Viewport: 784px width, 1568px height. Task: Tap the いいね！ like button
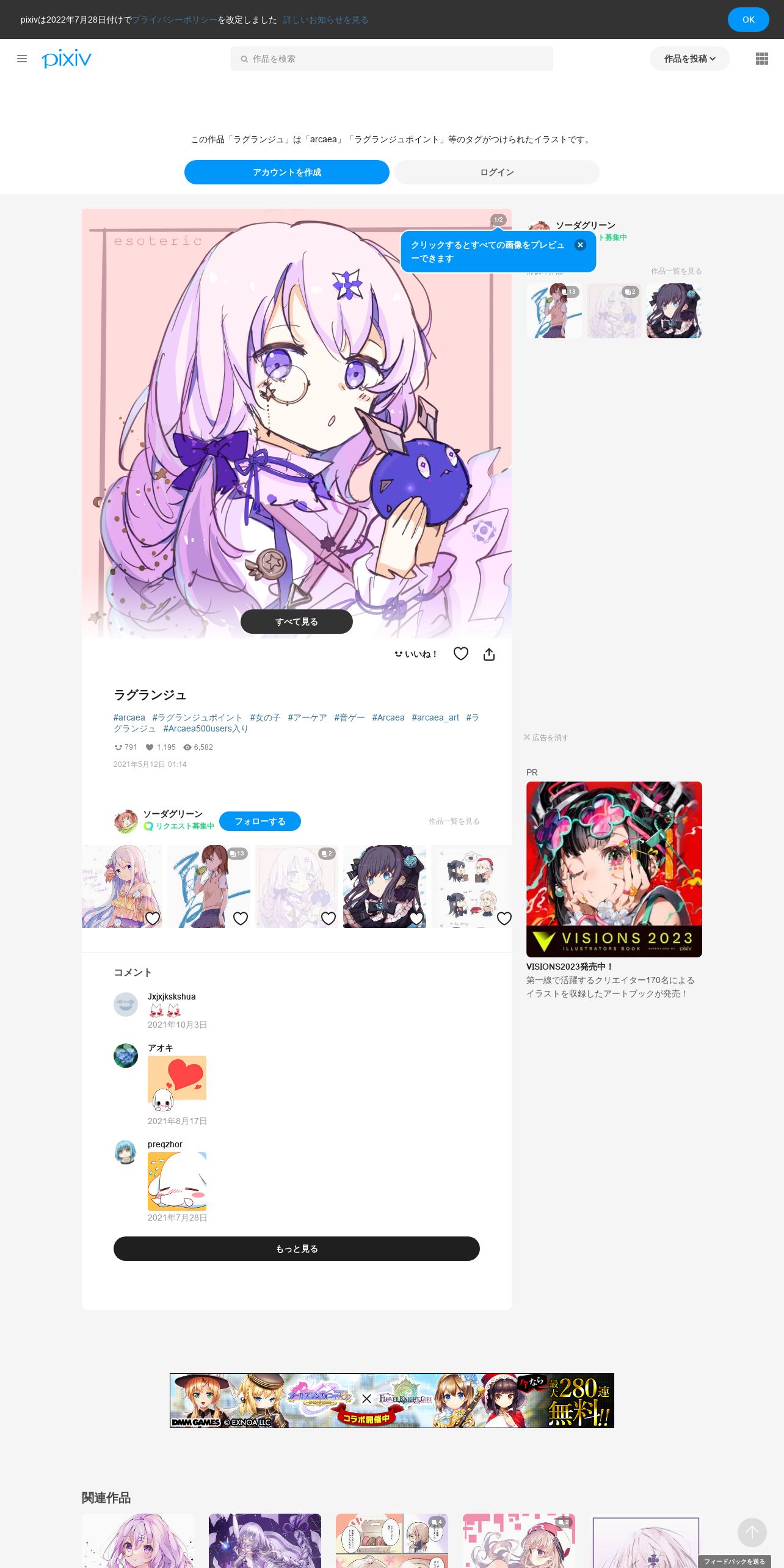click(x=416, y=654)
